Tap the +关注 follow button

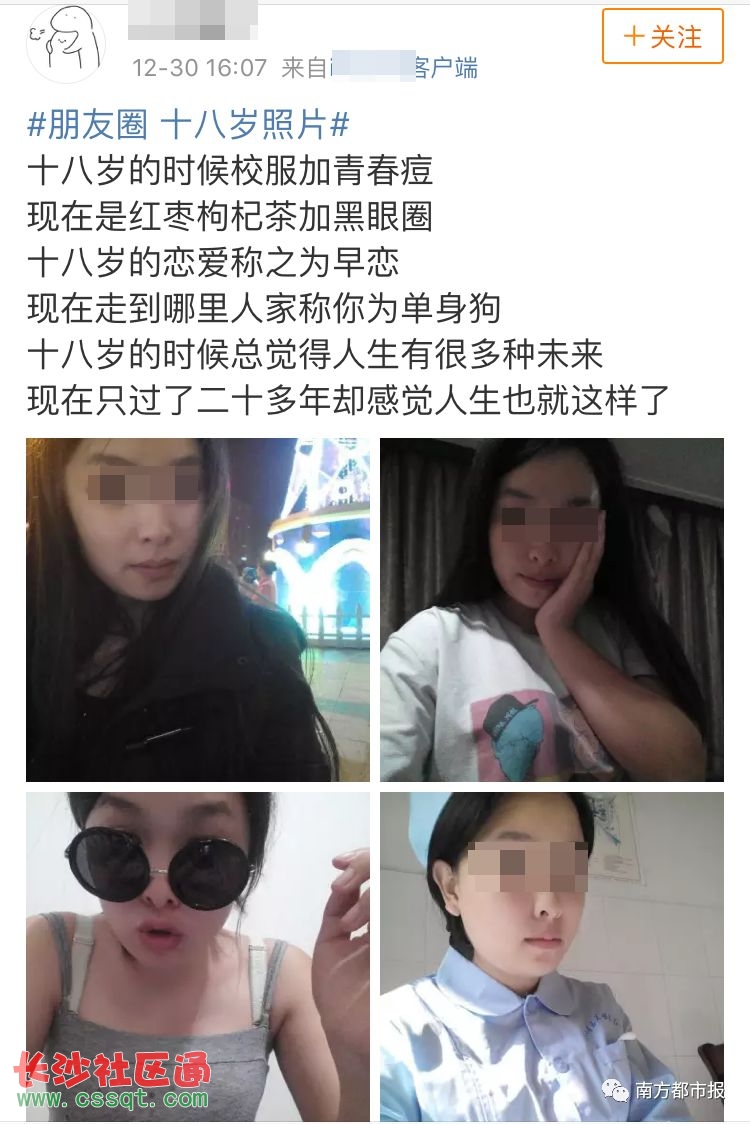coord(662,37)
